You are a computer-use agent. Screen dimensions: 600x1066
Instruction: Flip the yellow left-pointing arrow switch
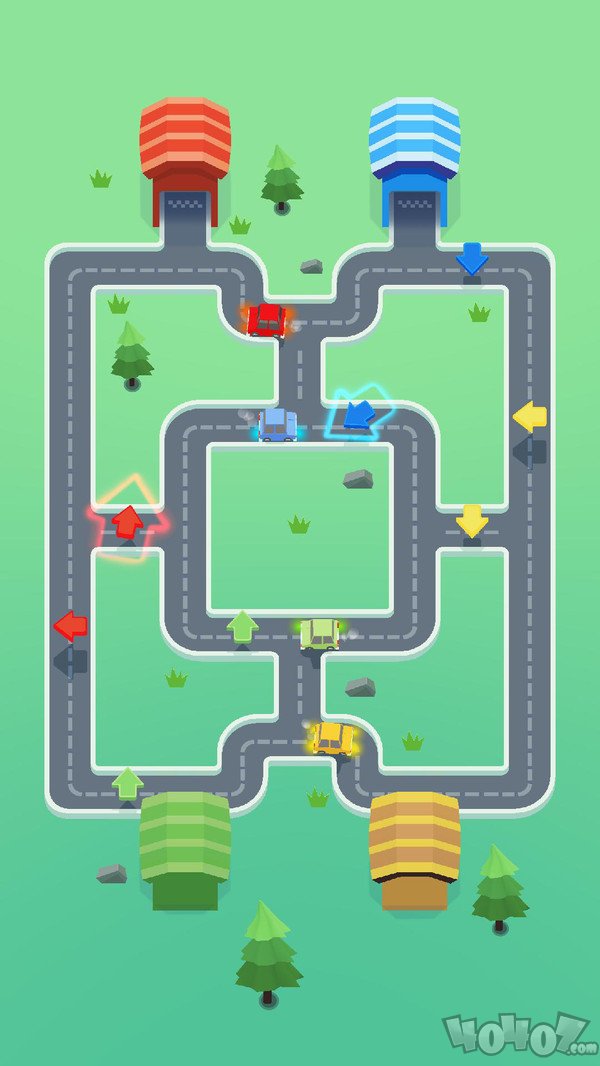(530, 418)
